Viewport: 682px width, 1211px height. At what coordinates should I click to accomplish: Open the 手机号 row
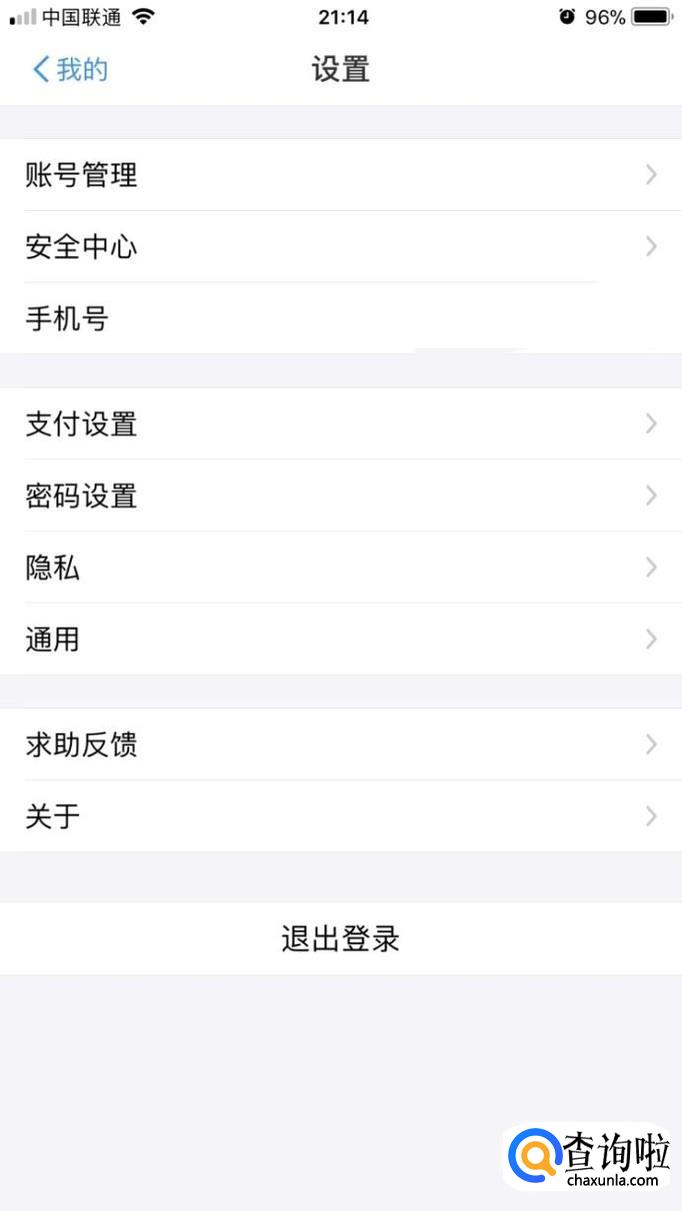[x=340, y=319]
